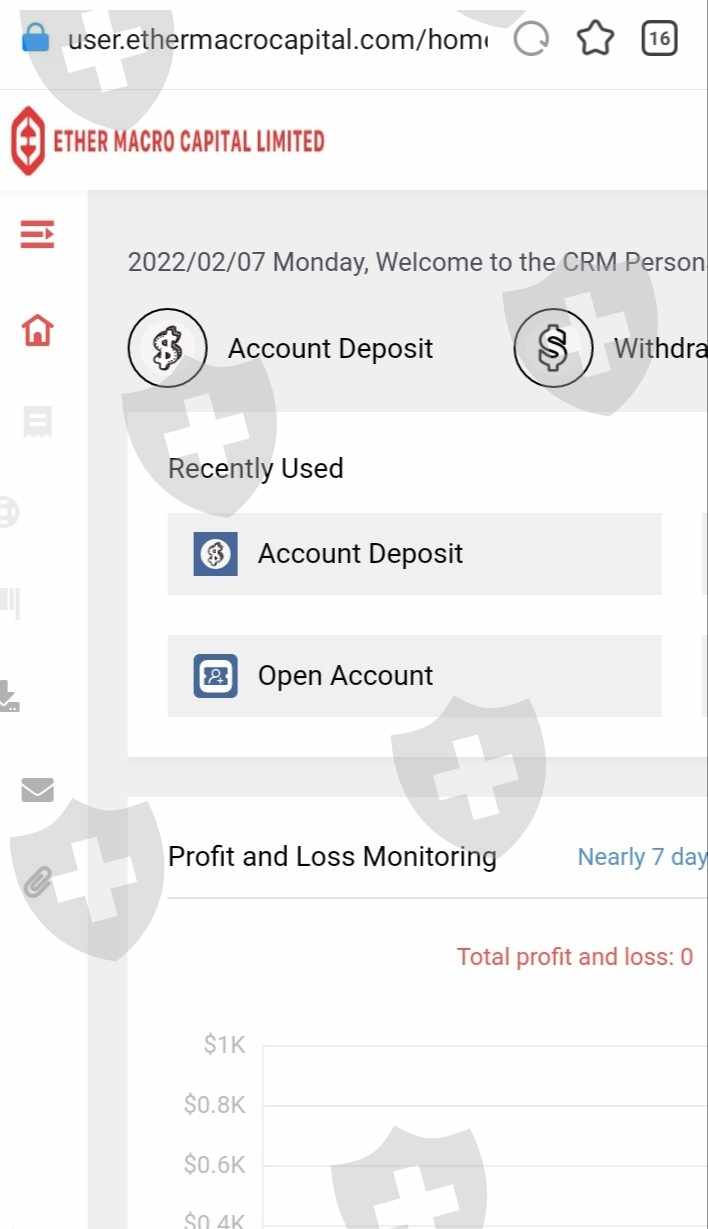The image size is (708, 1229).
Task: Open the receipt icon in the sidebar
Action: 38,423
